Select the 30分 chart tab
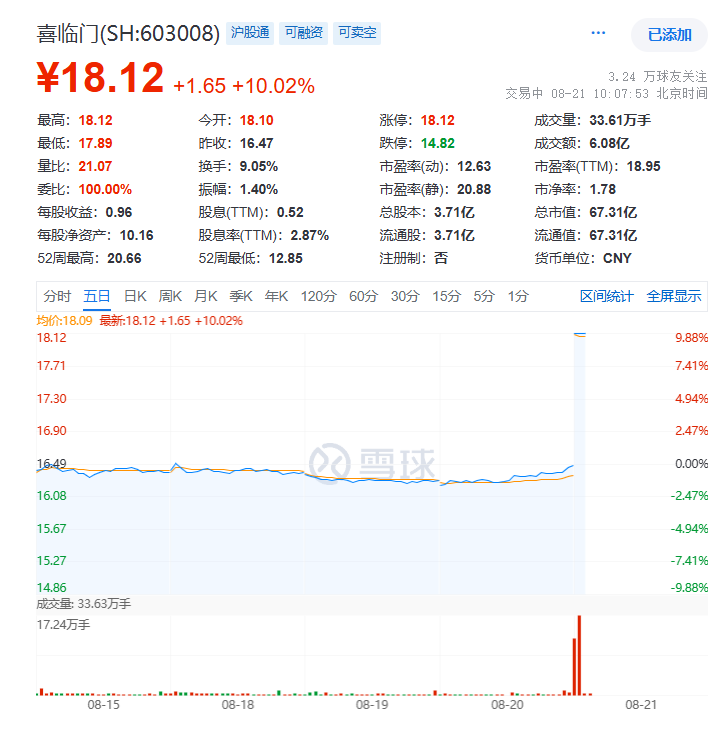714x730 pixels. 405,296
